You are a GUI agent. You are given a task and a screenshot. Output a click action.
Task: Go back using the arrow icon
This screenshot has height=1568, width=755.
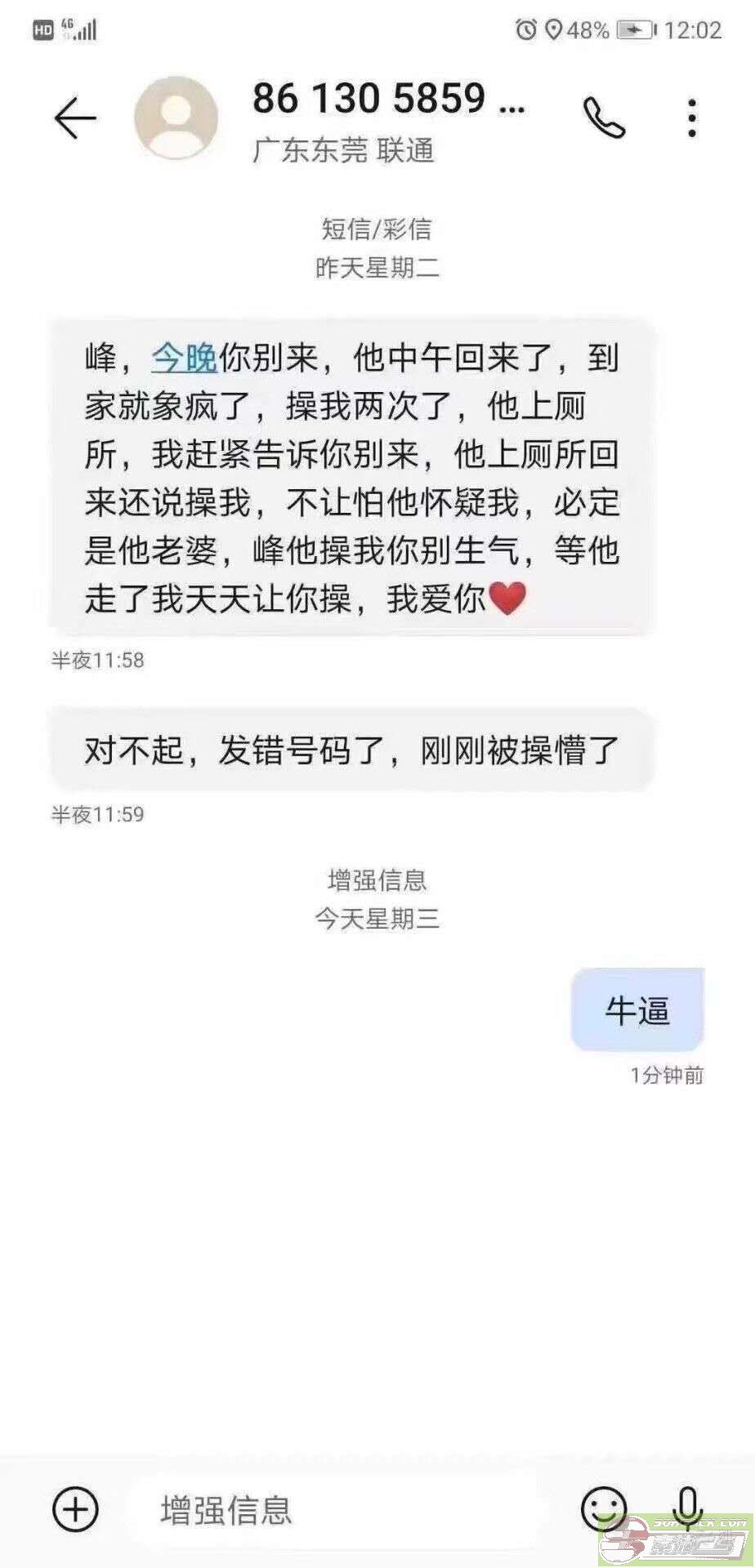tap(74, 118)
